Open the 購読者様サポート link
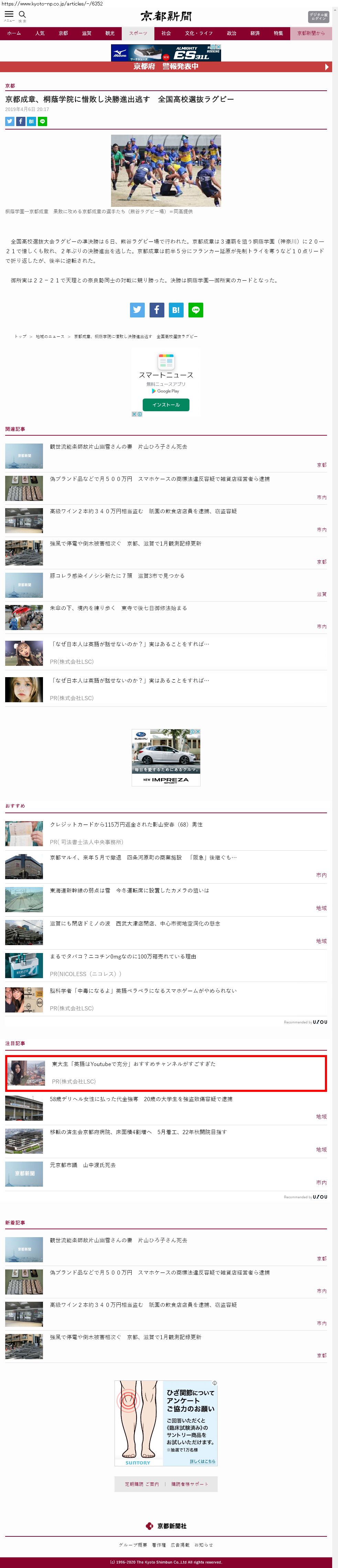Screen dimensions: 338x1568 (189, 1484)
